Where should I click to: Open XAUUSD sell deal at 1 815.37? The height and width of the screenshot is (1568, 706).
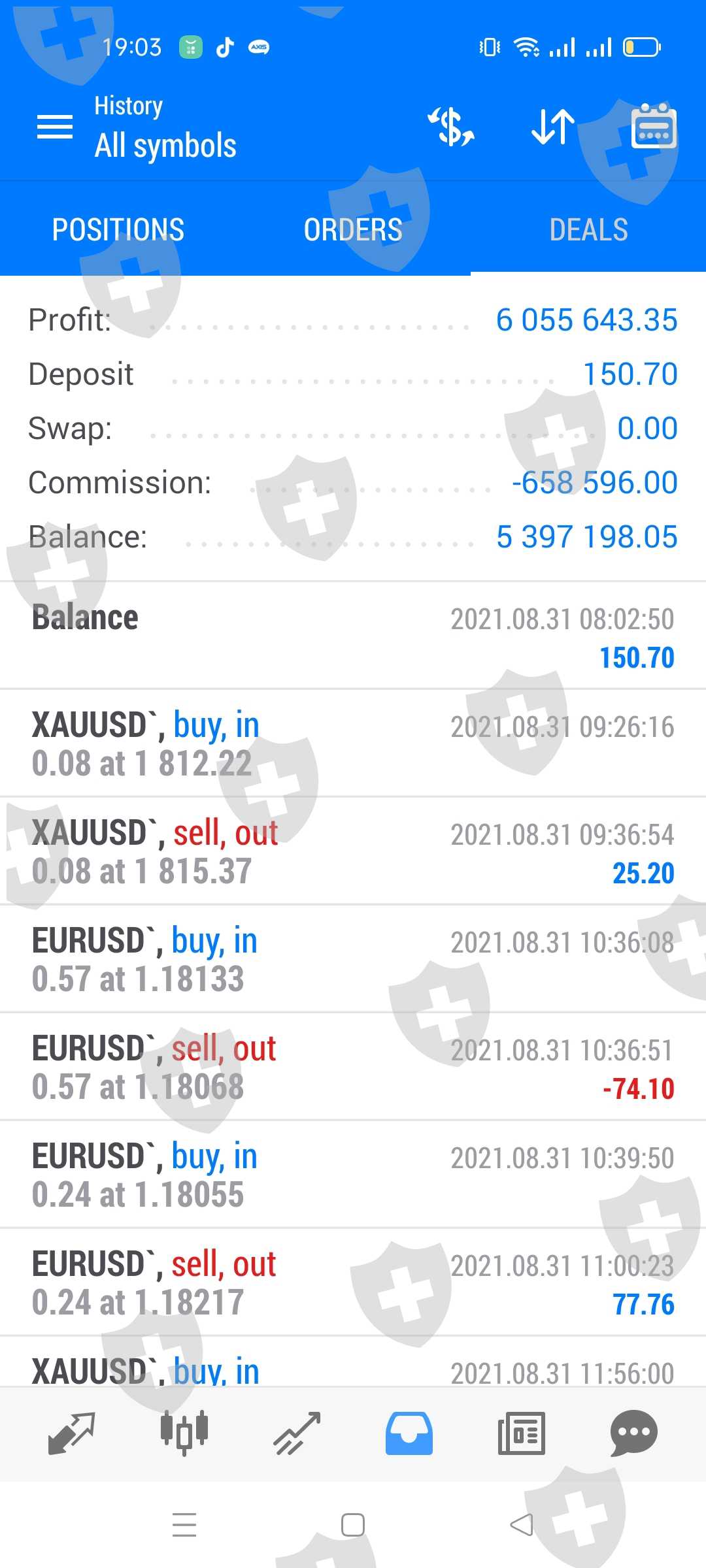point(353,851)
